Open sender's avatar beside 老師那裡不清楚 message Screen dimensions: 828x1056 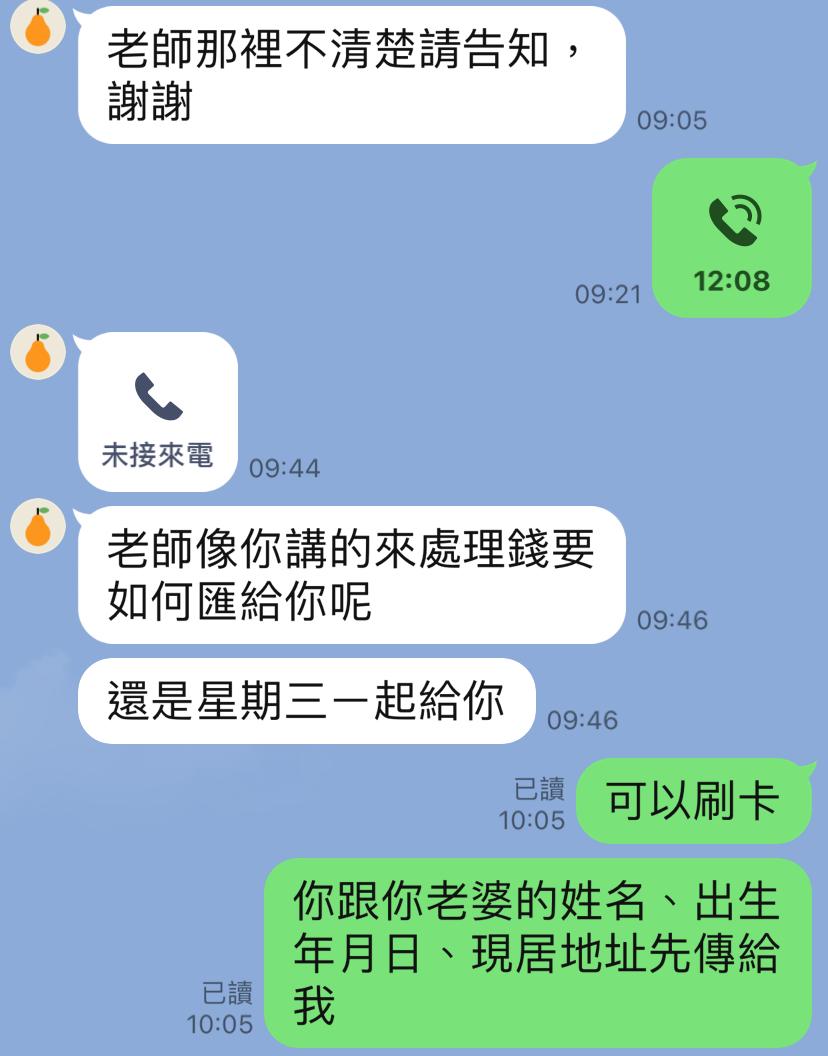coord(38,25)
